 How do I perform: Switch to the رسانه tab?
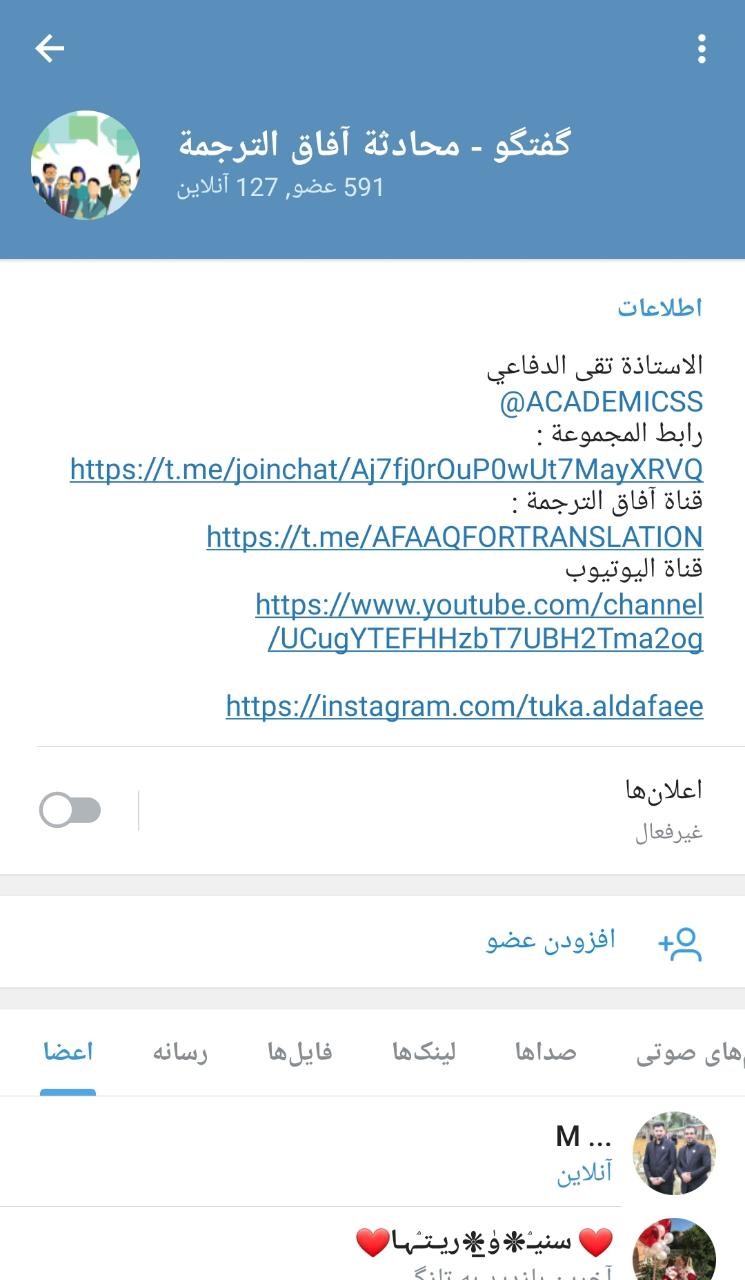coord(180,1052)
